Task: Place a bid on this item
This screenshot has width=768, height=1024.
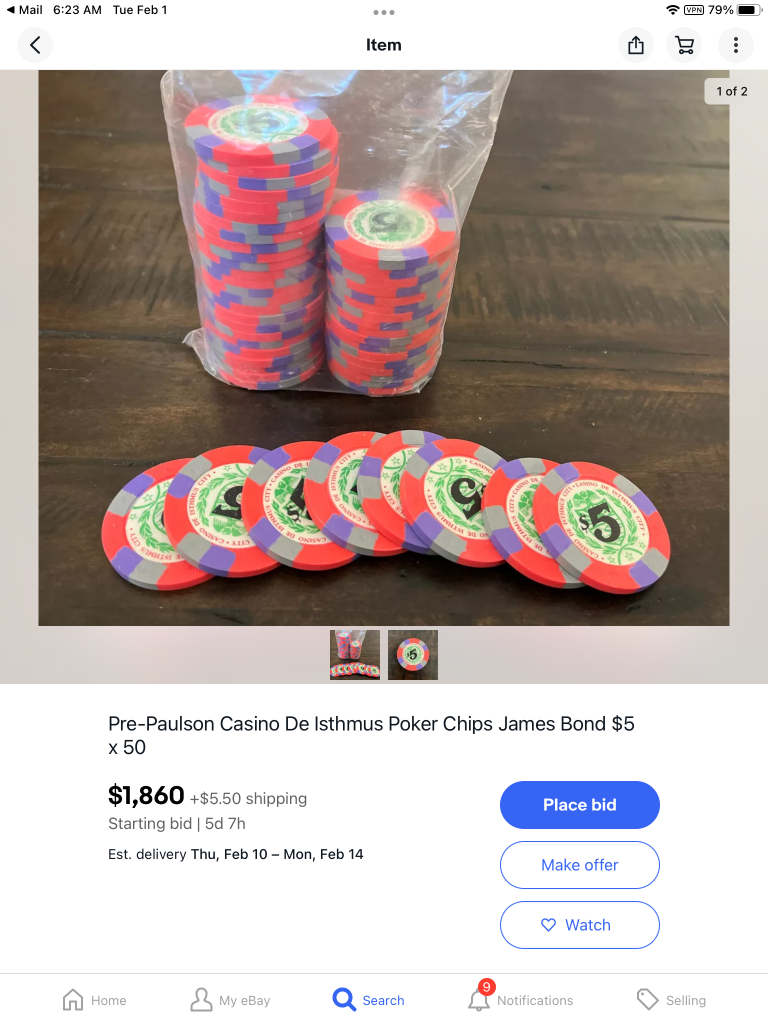Action: pos(580,805)
